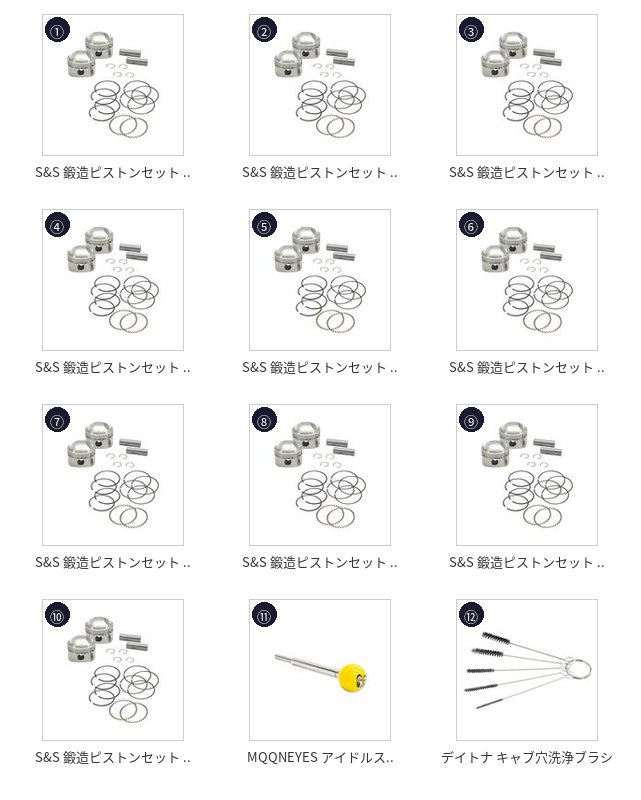Tap product number 7 piston set
Screen dimensions: 641x800
[x=113, y=475]
